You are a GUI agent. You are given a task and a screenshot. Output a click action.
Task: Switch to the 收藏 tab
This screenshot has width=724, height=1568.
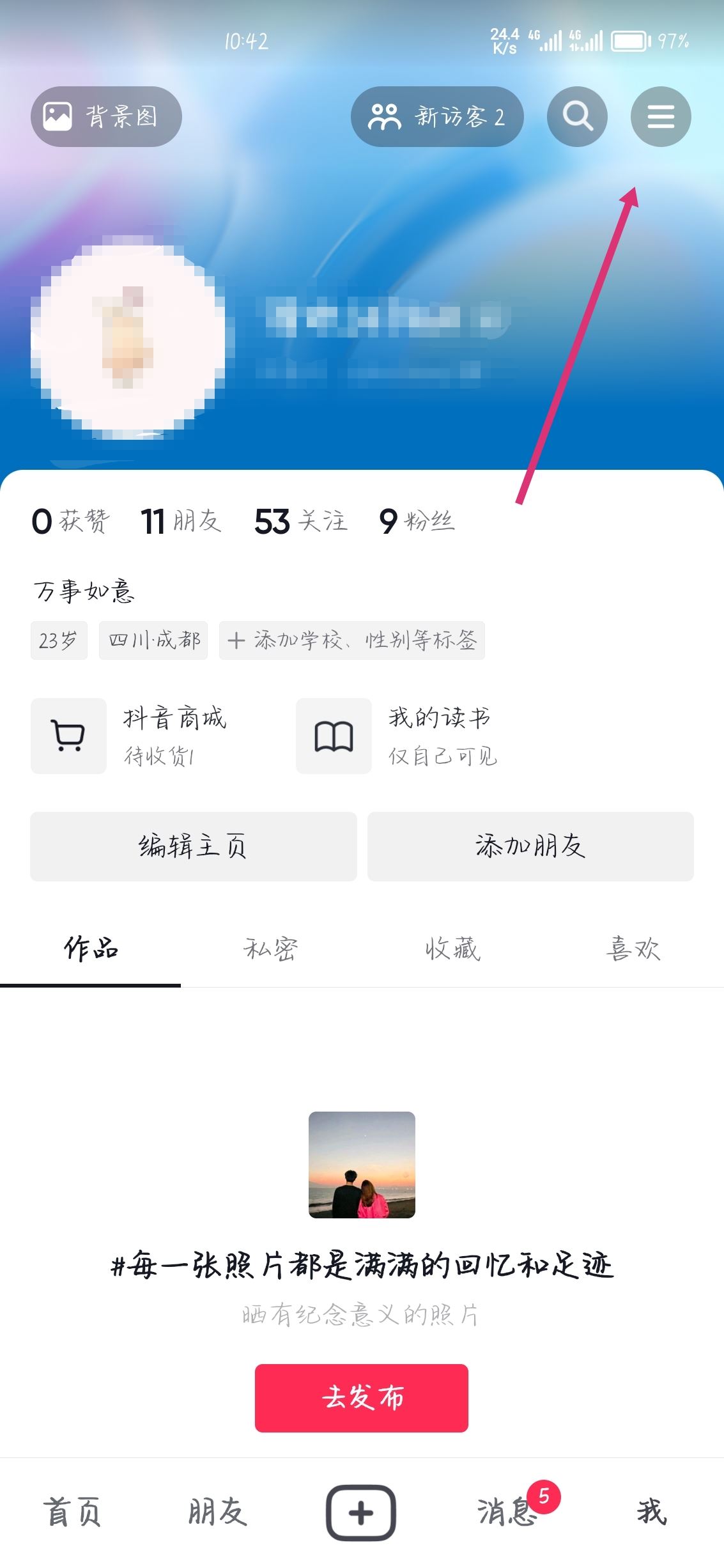(x=452, y=950)
